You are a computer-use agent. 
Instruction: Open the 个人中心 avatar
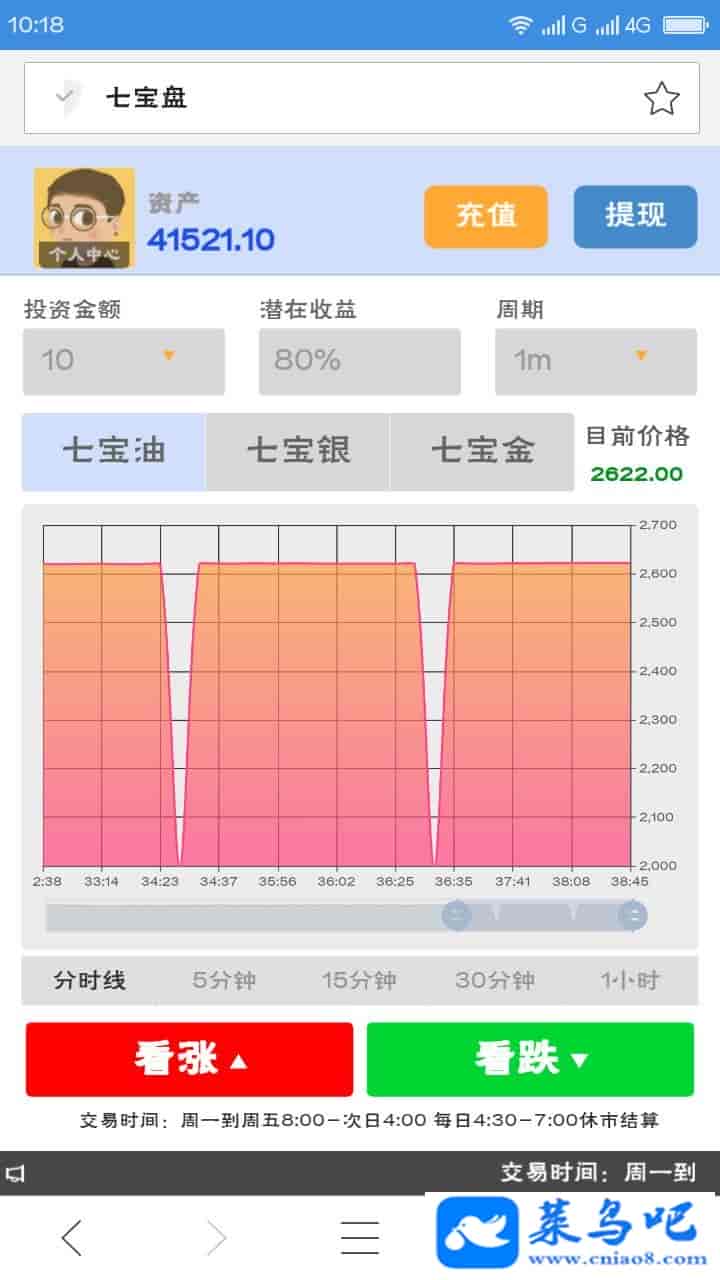(x=84, y=218)
